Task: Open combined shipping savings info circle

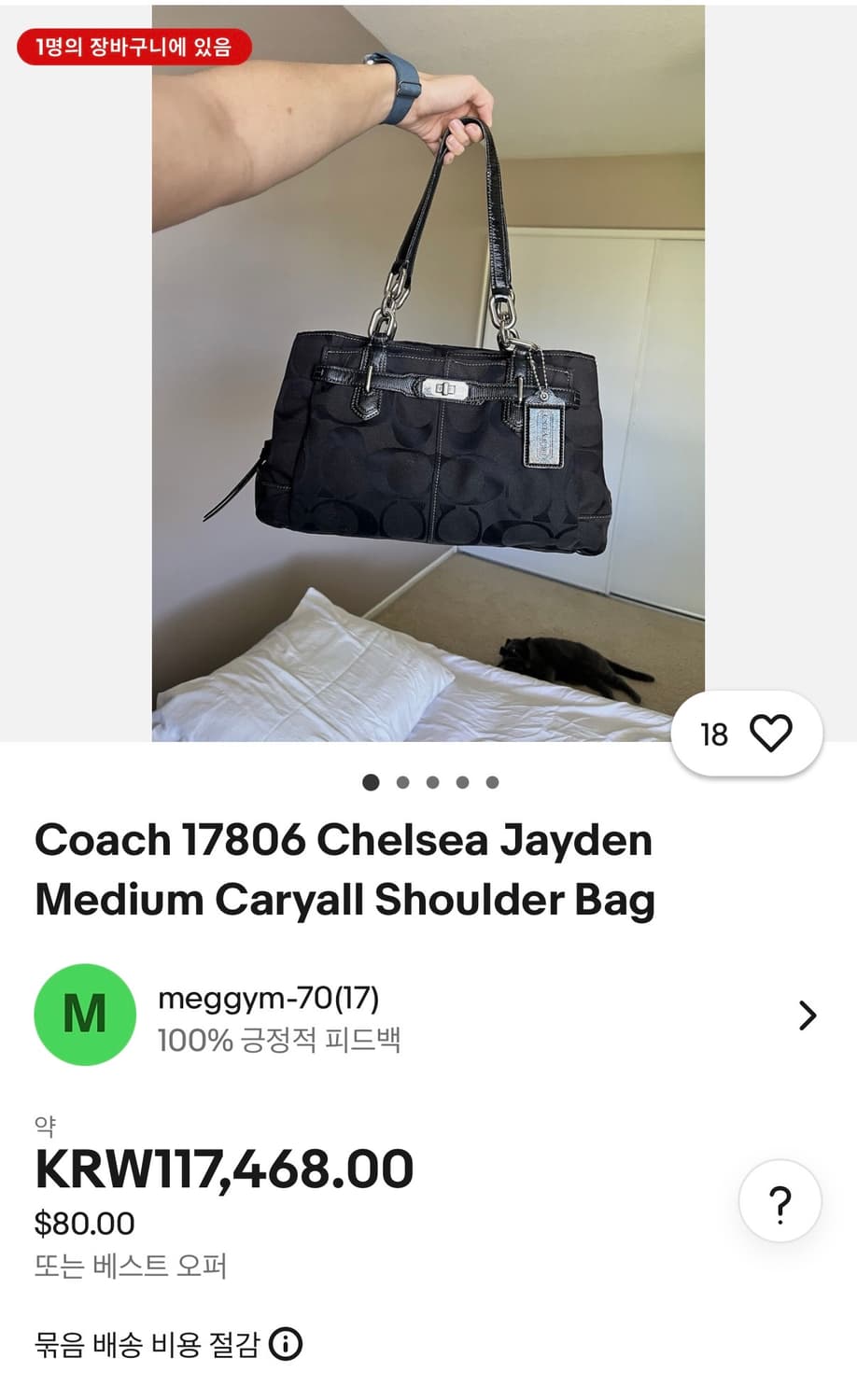Action: 285,1346
